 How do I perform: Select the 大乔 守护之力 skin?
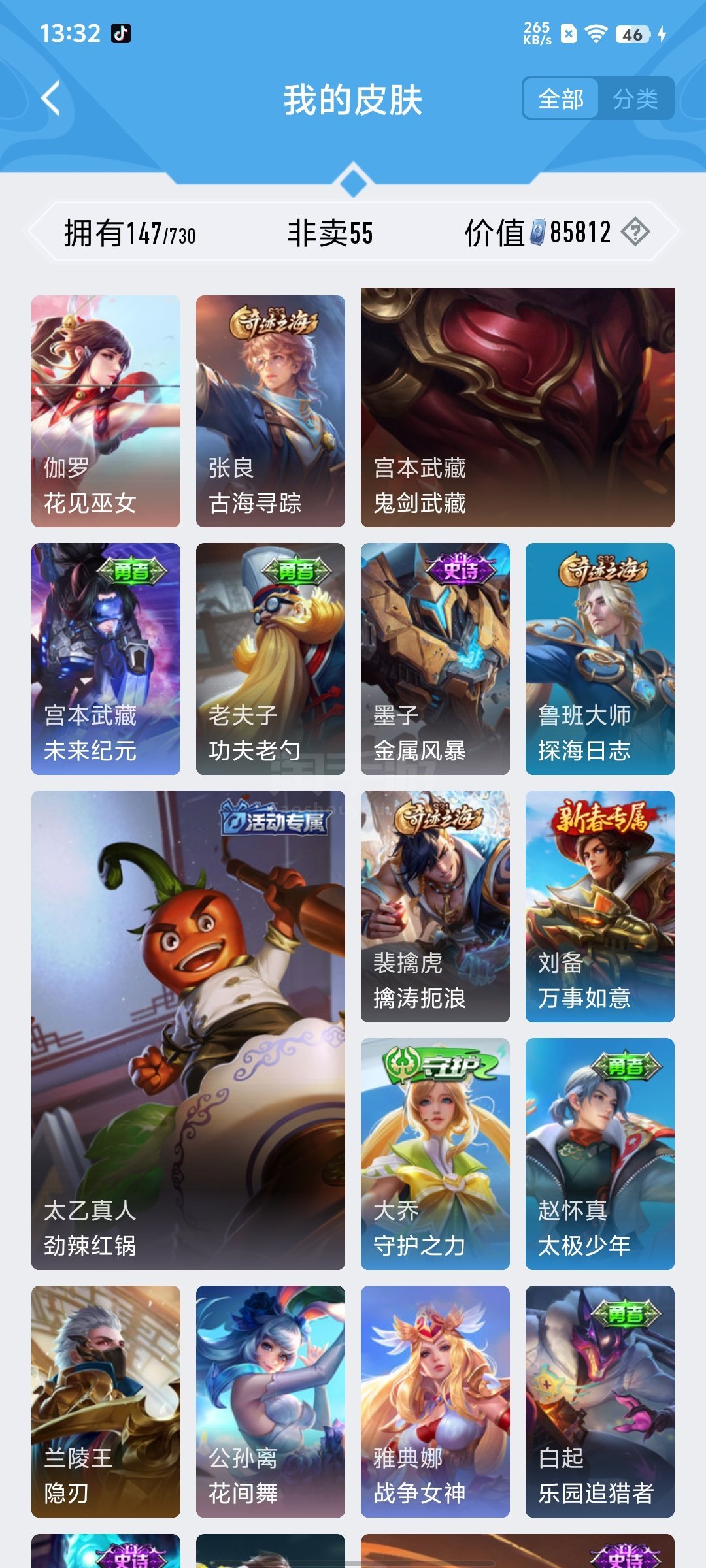(435, 1154)
